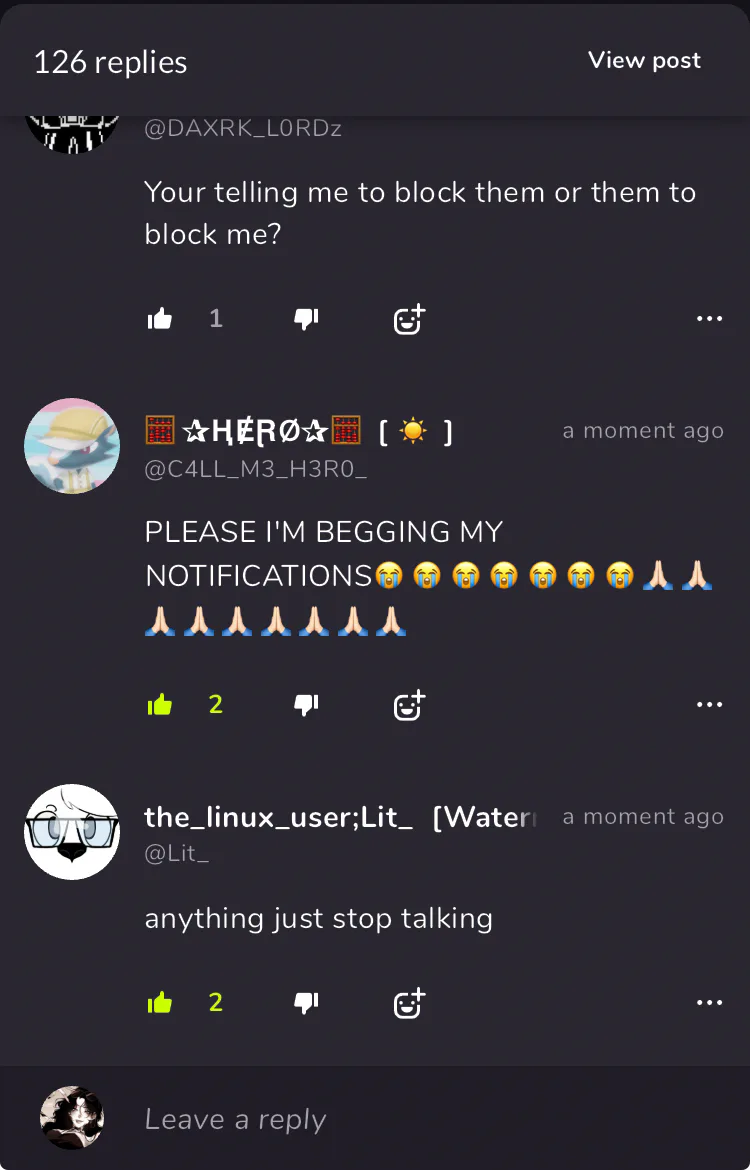This screenshot has height=1170, width=750.
Task: Open three-dot menu on Lit_'s reply
Action: click(709, 1003)
